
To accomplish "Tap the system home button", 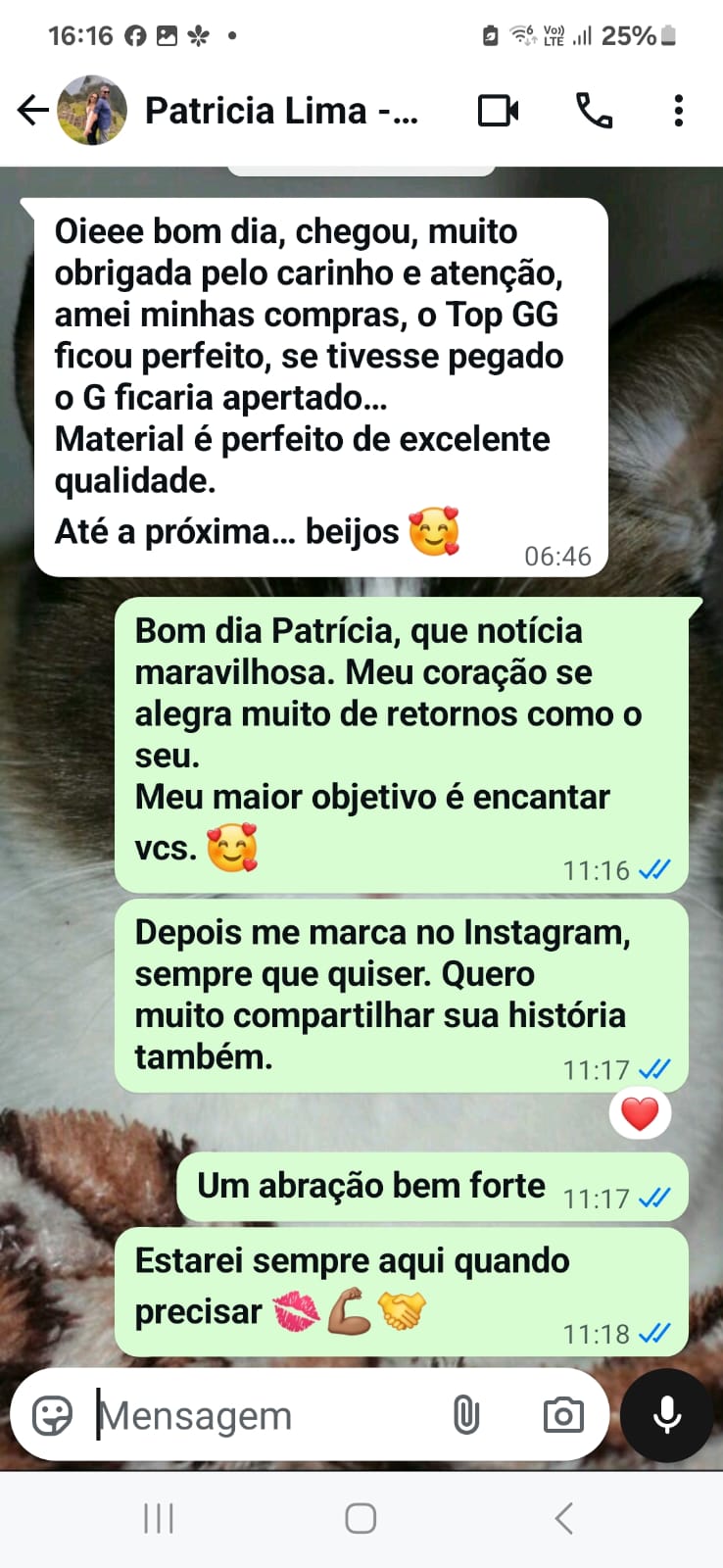I will click(x=361, y=1518).
